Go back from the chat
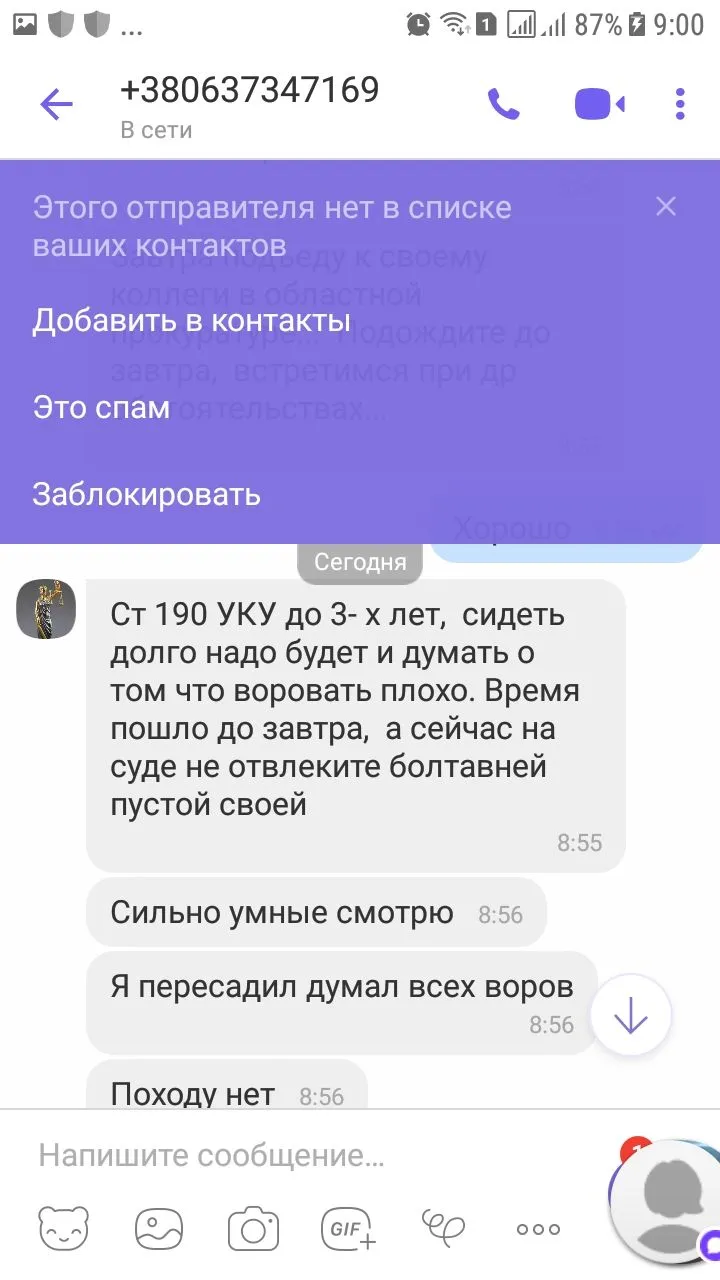 [56, 105]
